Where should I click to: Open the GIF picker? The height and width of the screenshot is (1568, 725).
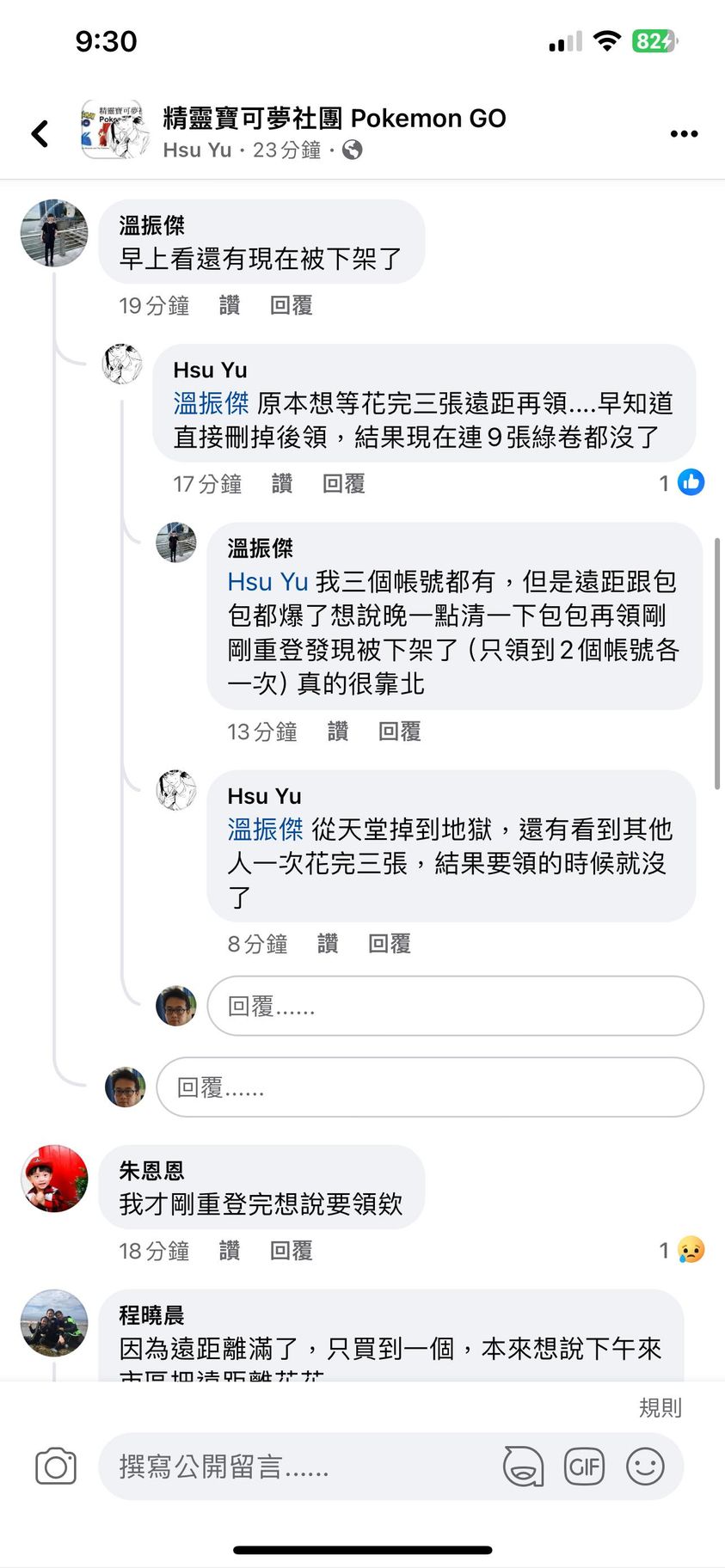click(584, 1467)
